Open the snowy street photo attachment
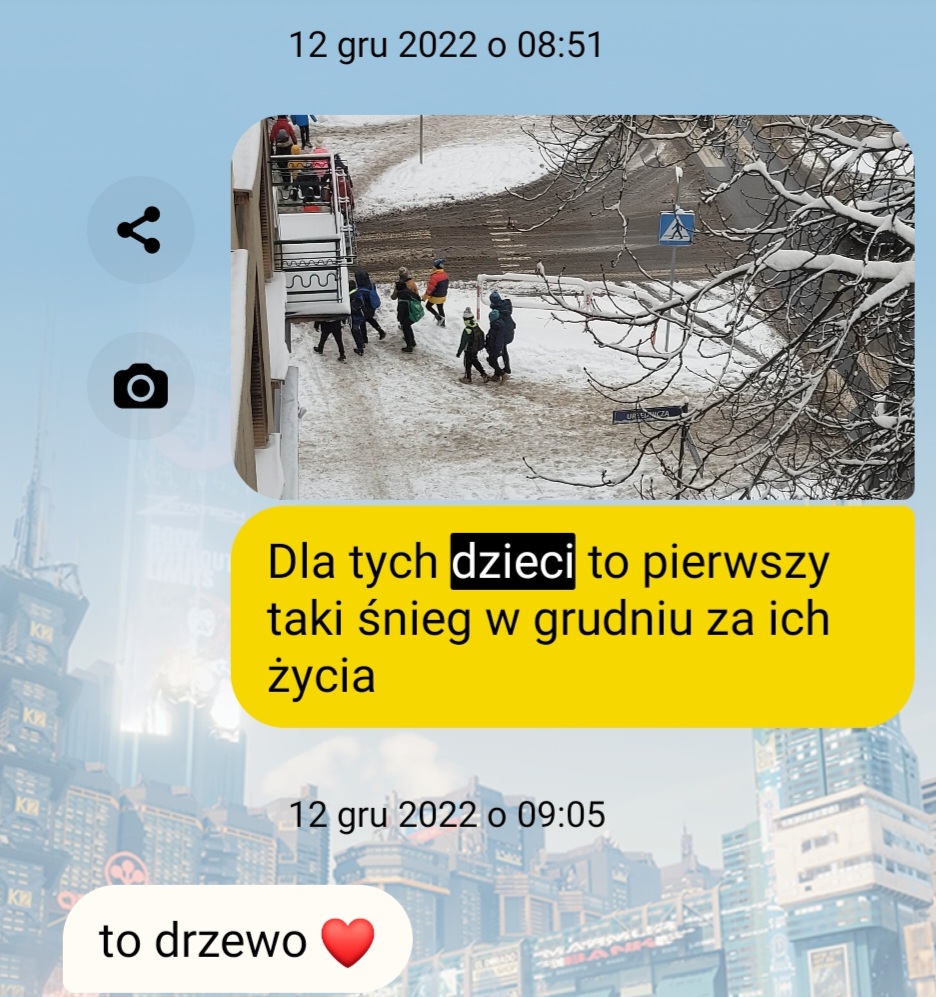The width and height of the screenshot is (936, 997). [x=573, y=308]
